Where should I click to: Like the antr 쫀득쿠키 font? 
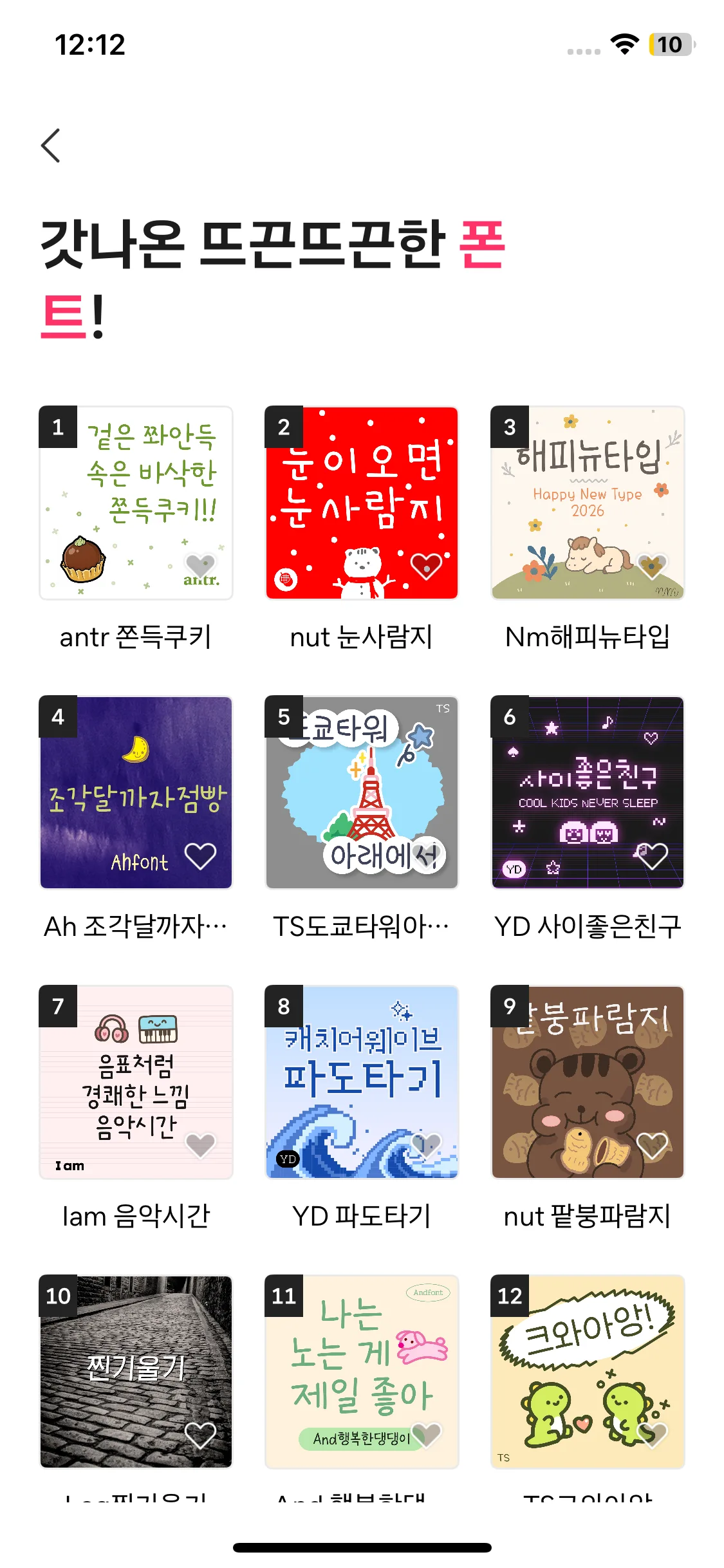pyautogui.click(x=200, y=566)
